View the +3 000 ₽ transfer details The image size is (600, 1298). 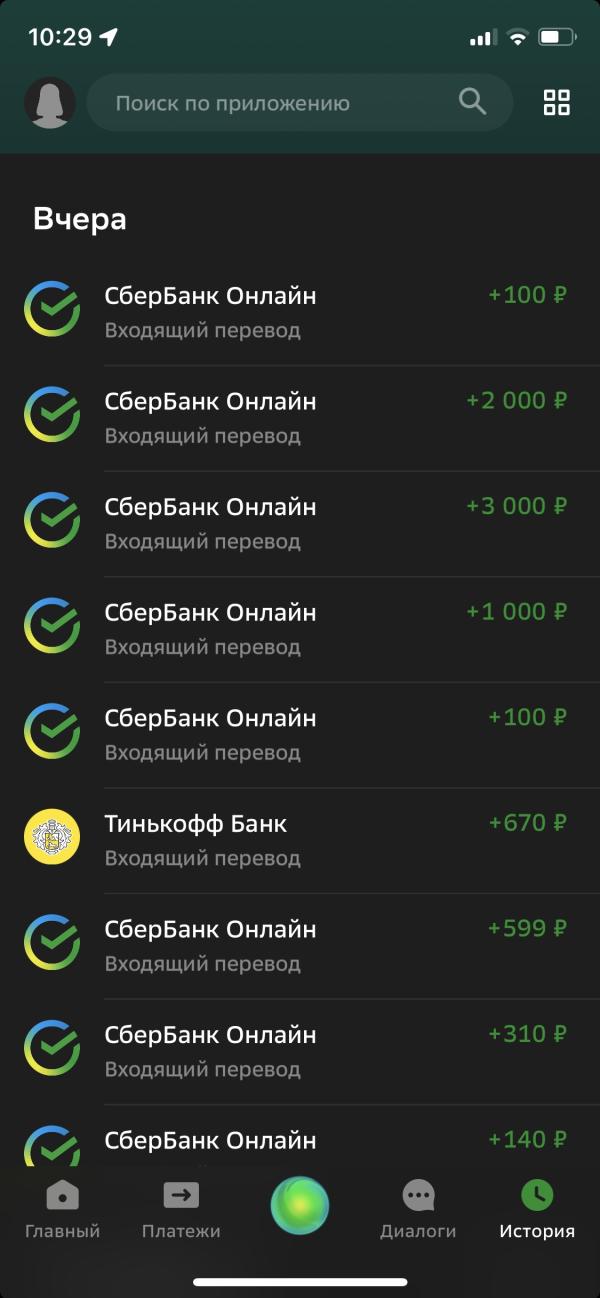tap(300, 523)
